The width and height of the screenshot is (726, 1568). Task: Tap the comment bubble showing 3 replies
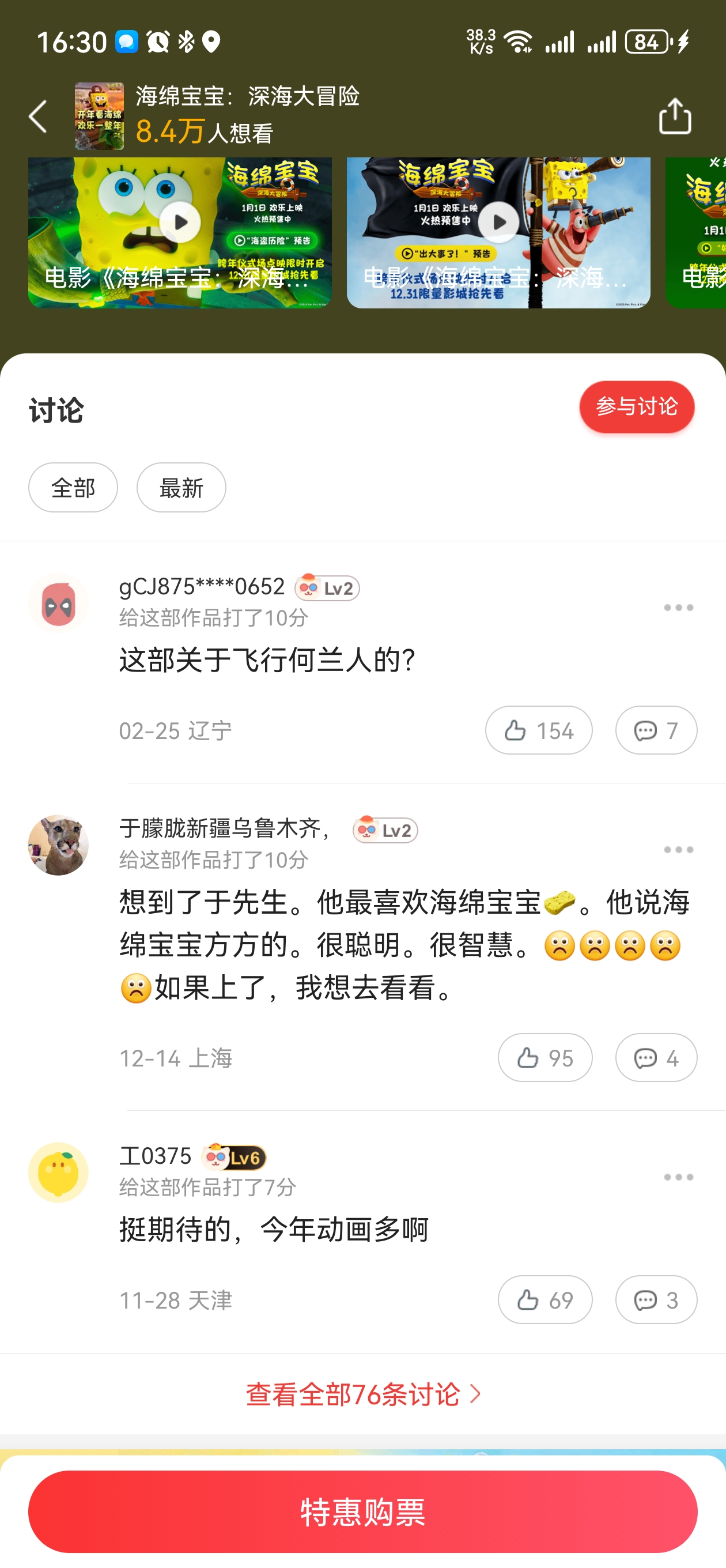[x=656, y=1299]
